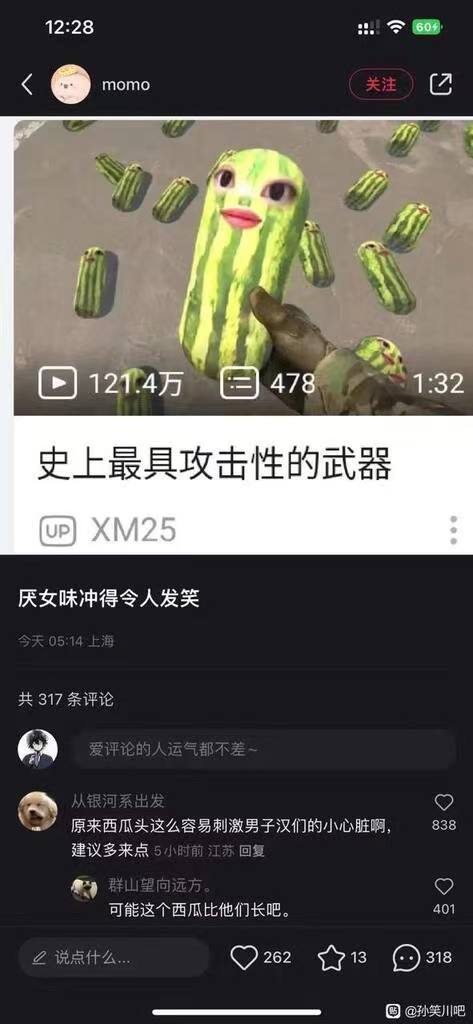Like 群山望向远方's reply
The width and height of the screenshot is (473, 1024).
pyautogui.click(x=444, y=886)
